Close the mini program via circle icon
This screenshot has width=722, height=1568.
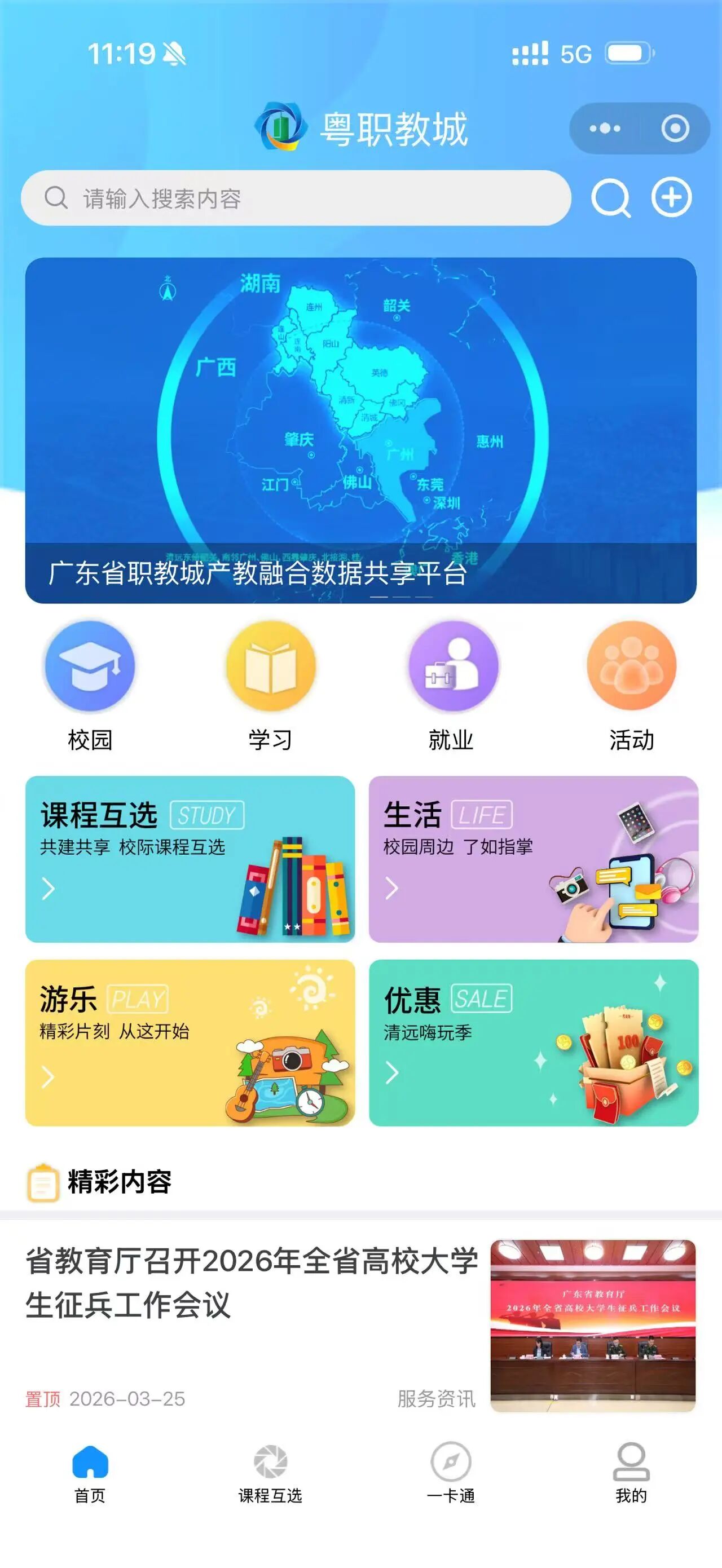coord(675,129)
